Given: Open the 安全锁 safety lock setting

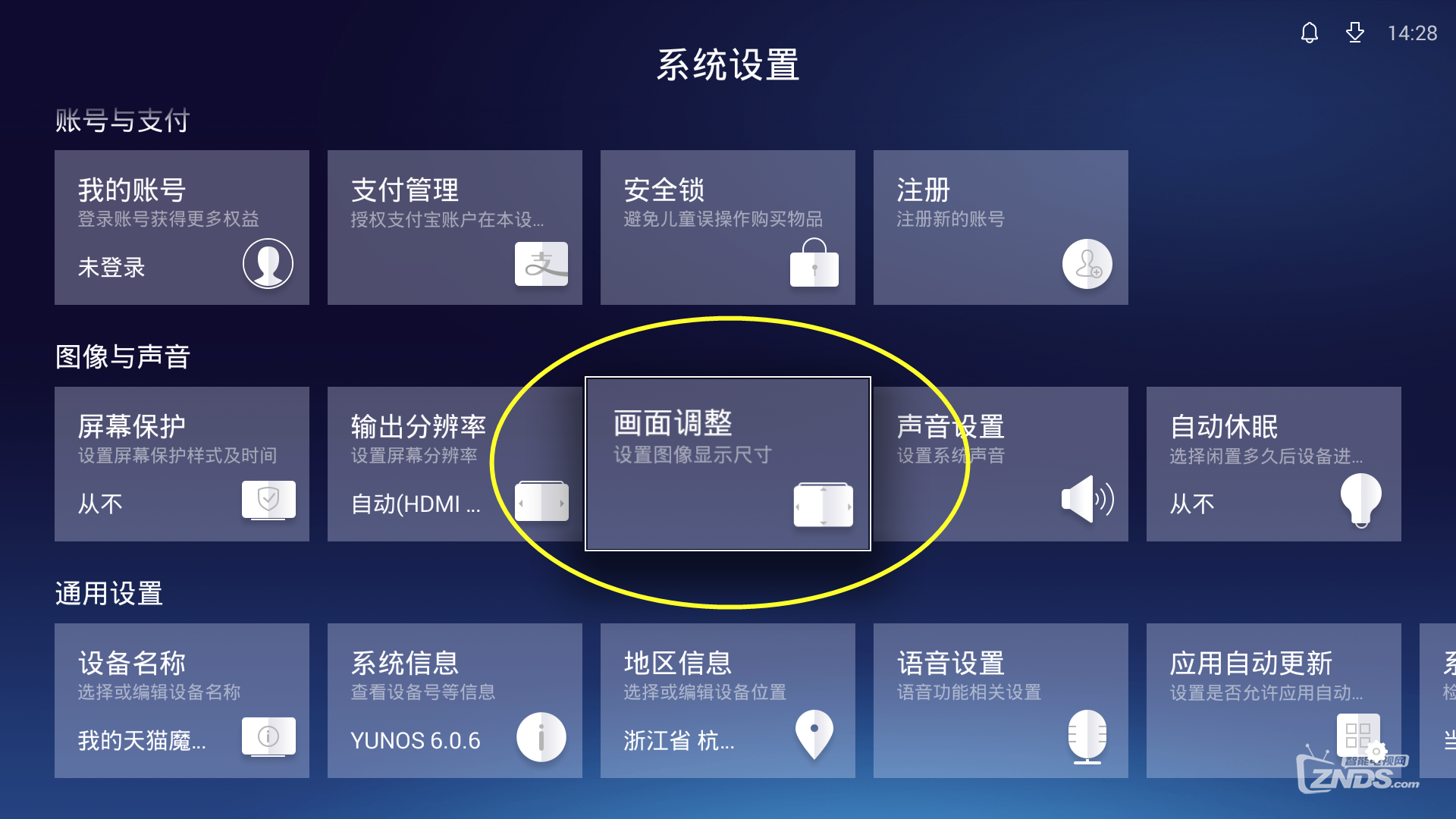Looking at the screenshot, I should pos(728,227).
